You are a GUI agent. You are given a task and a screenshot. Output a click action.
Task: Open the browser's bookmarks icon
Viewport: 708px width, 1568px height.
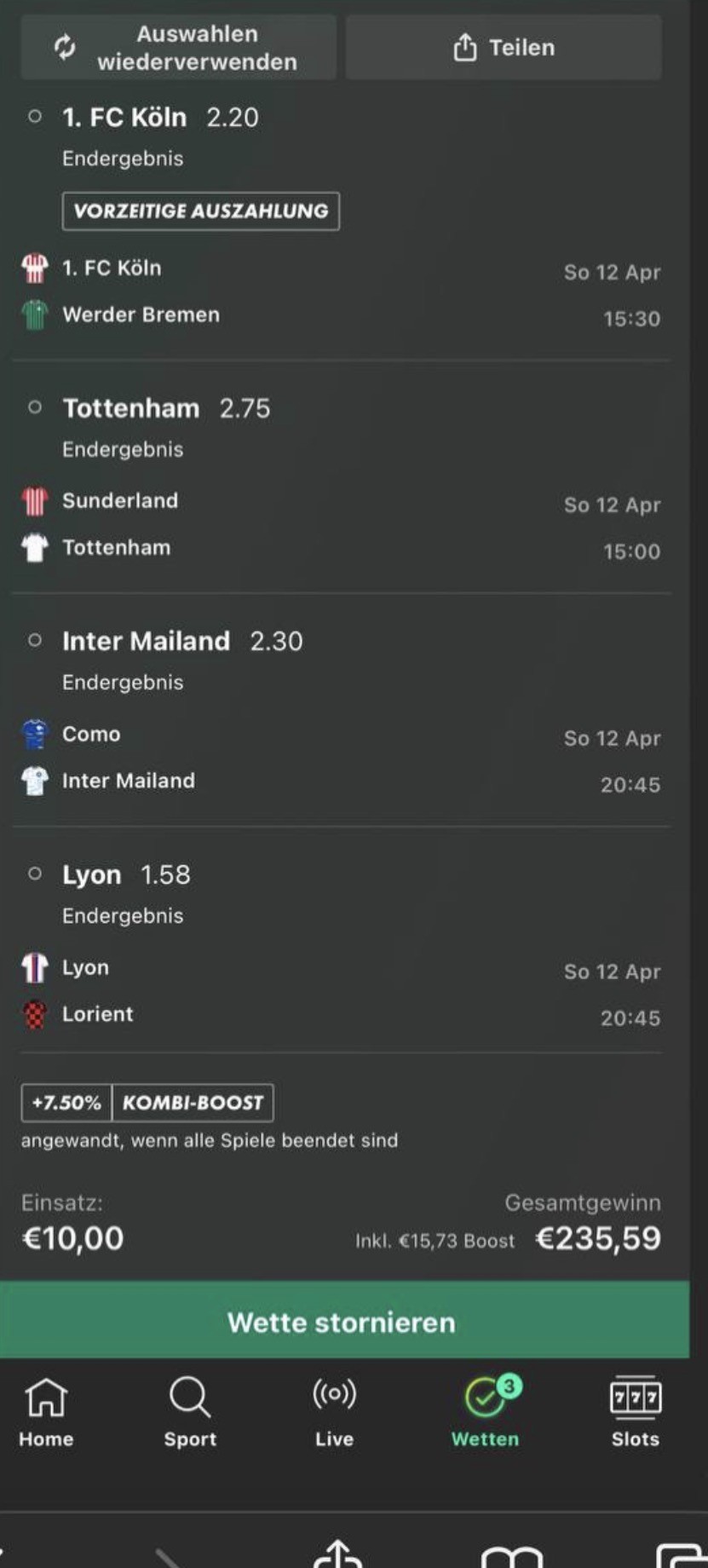511,1555
